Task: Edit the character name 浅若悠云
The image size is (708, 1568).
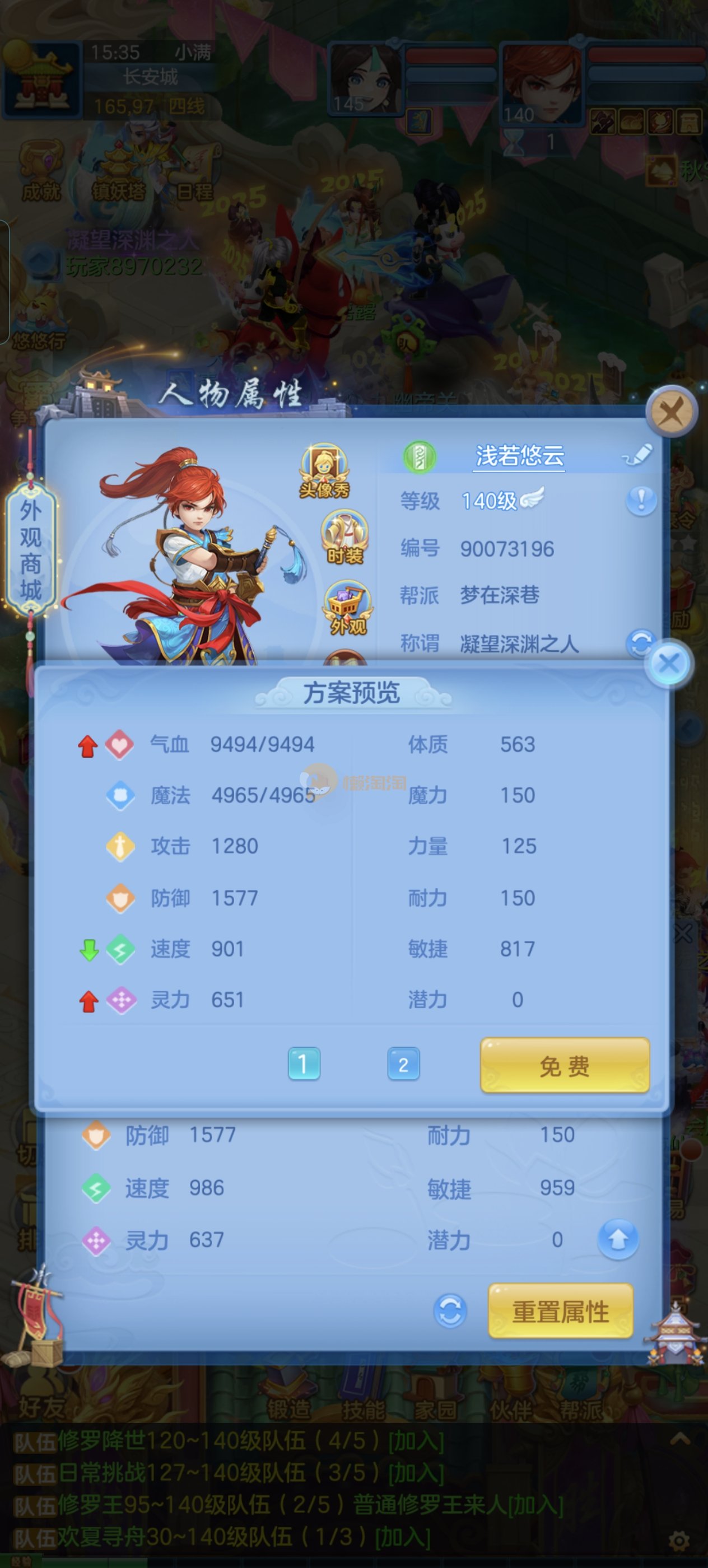Action: click(637, 455)
